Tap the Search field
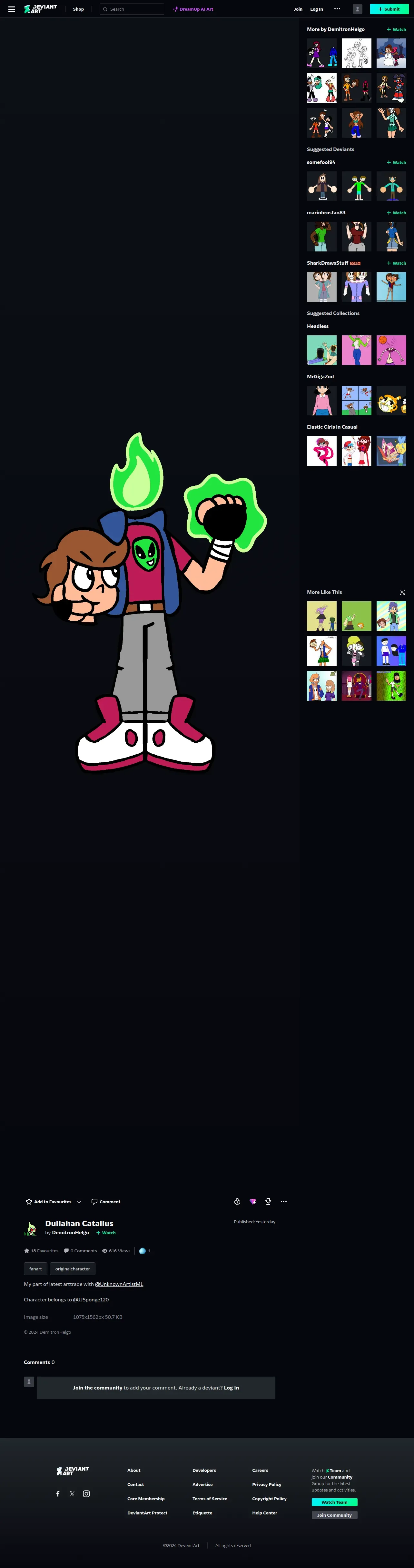Viewport: 414px width, 1568px height. pos(132,9)
